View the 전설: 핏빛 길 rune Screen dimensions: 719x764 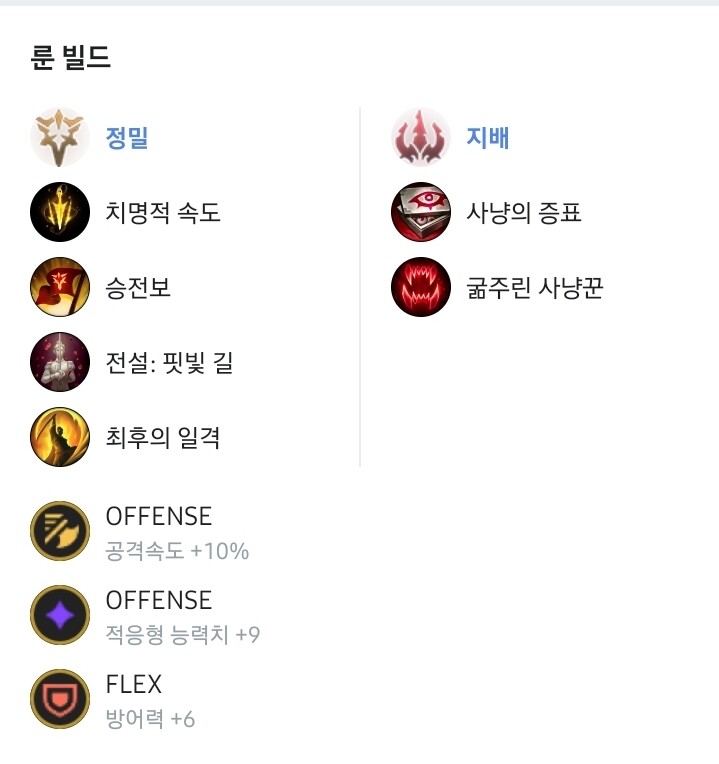point(169,363)
